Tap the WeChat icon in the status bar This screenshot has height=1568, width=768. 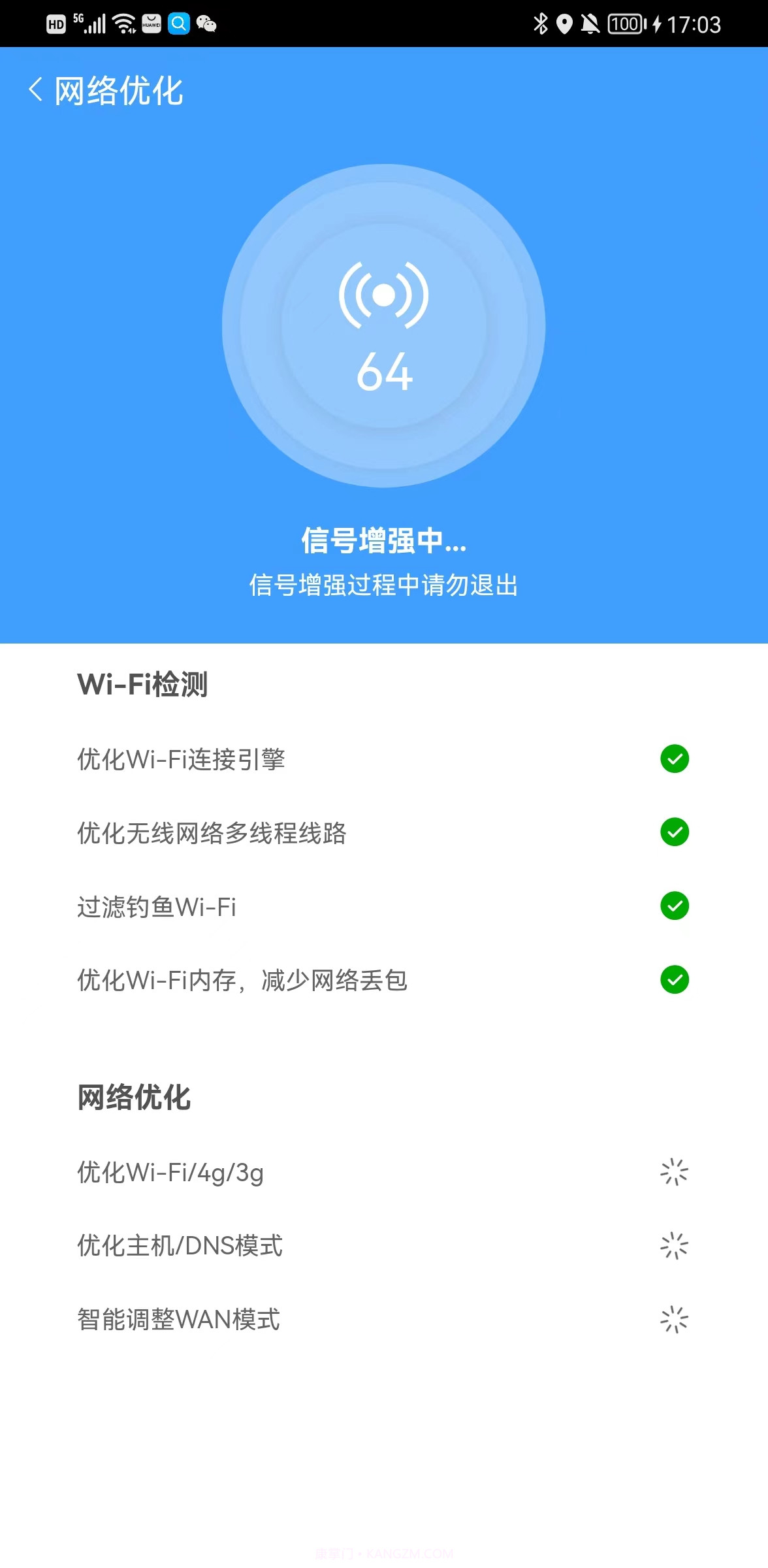207,24
